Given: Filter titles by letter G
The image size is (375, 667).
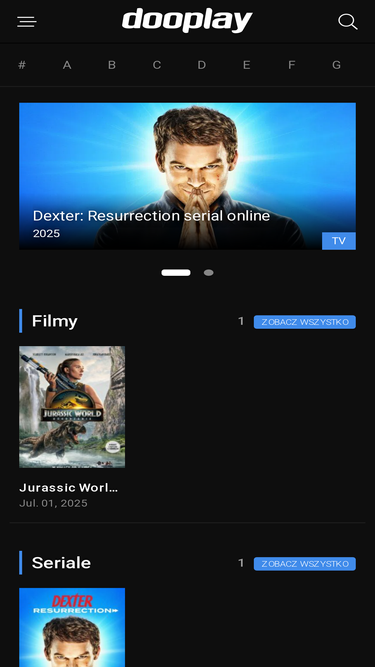Looking at the screenshot, I should click(x=336, y=65).
